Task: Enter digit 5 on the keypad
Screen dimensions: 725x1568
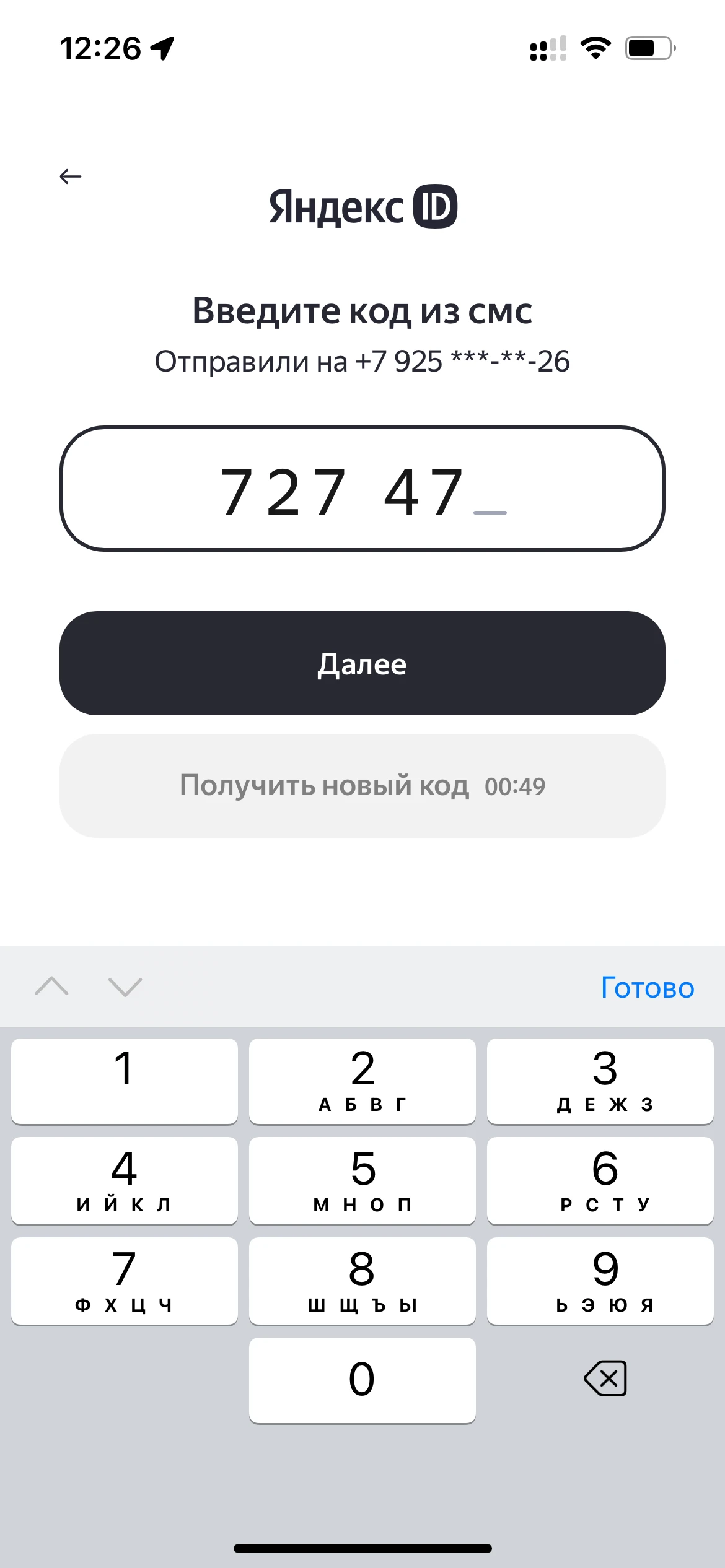Action: click(362, 1180)
